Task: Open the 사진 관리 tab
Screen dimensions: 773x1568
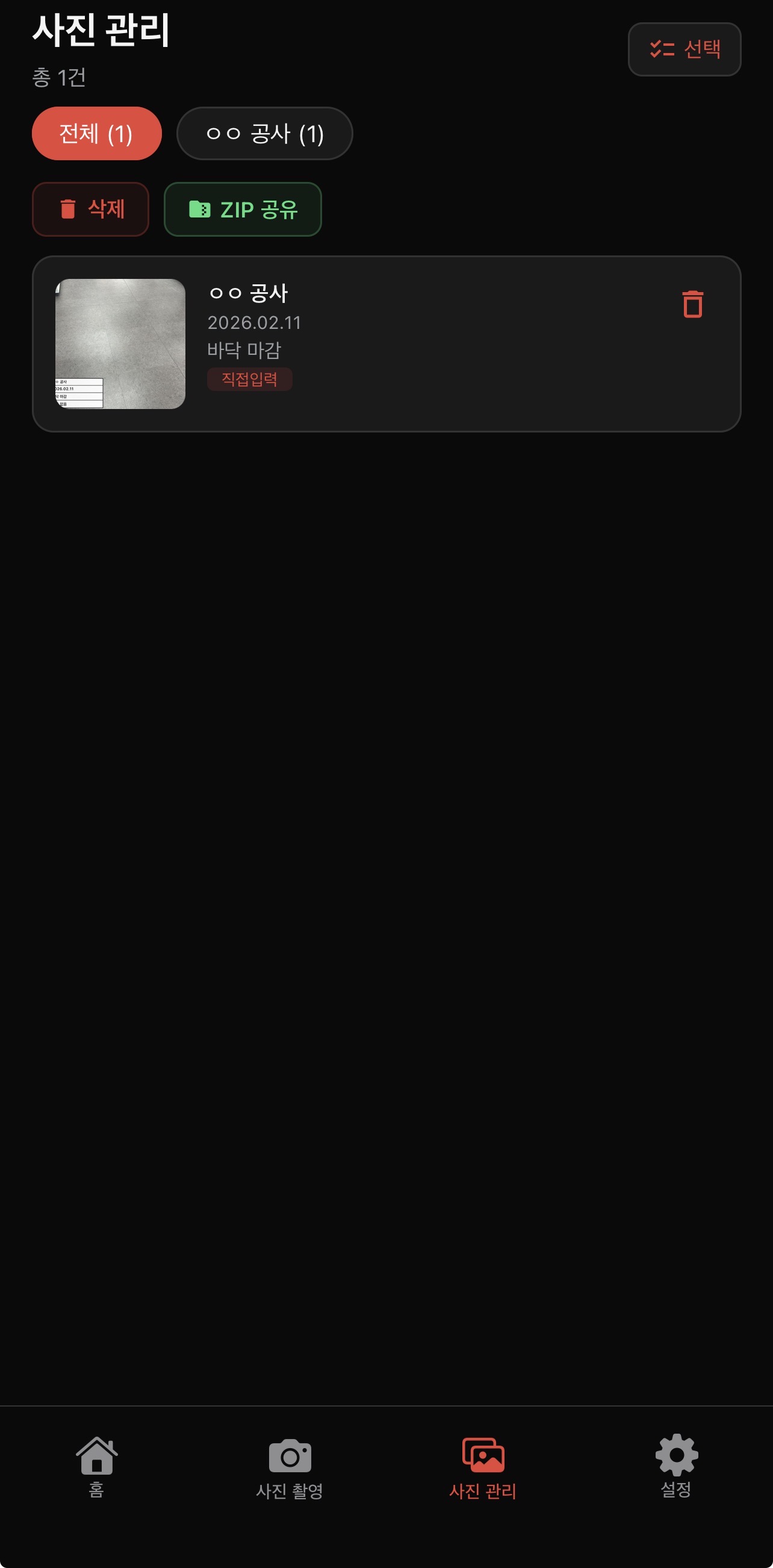Action: (483, 1467)
